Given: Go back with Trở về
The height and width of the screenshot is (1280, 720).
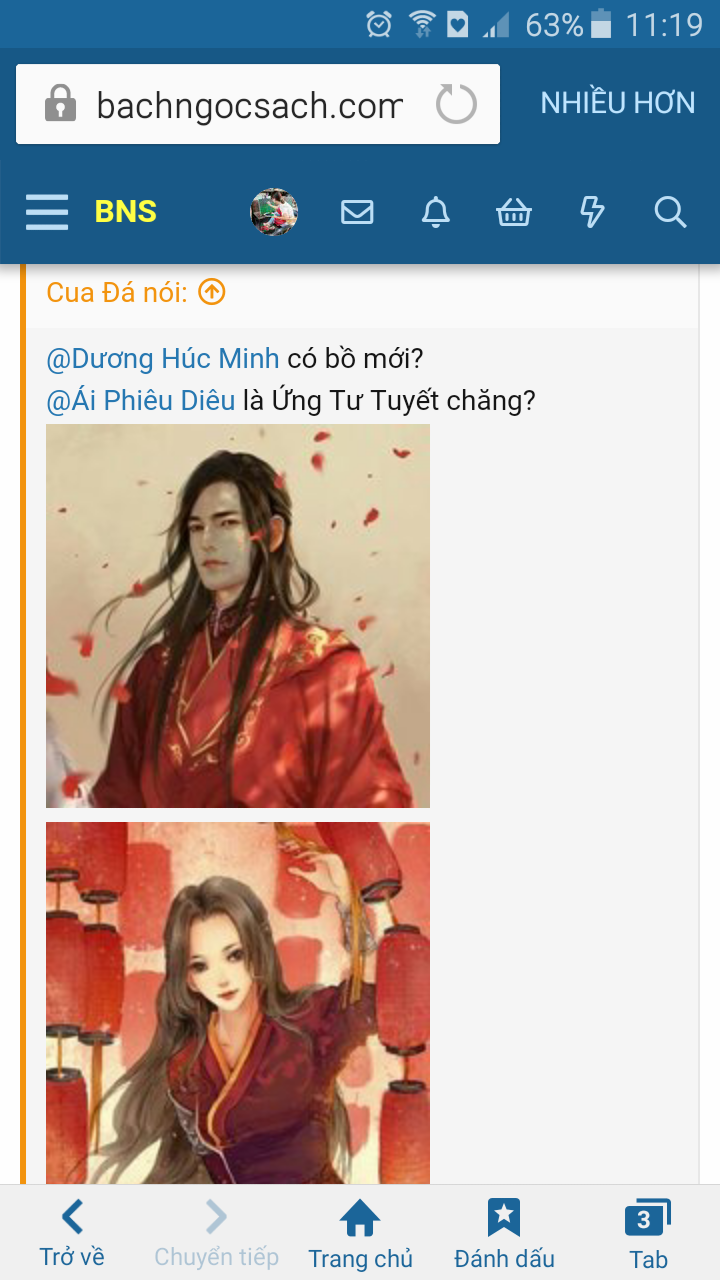Looking at the screenshot, I should pyautogui.click(x=72, y=1234).
